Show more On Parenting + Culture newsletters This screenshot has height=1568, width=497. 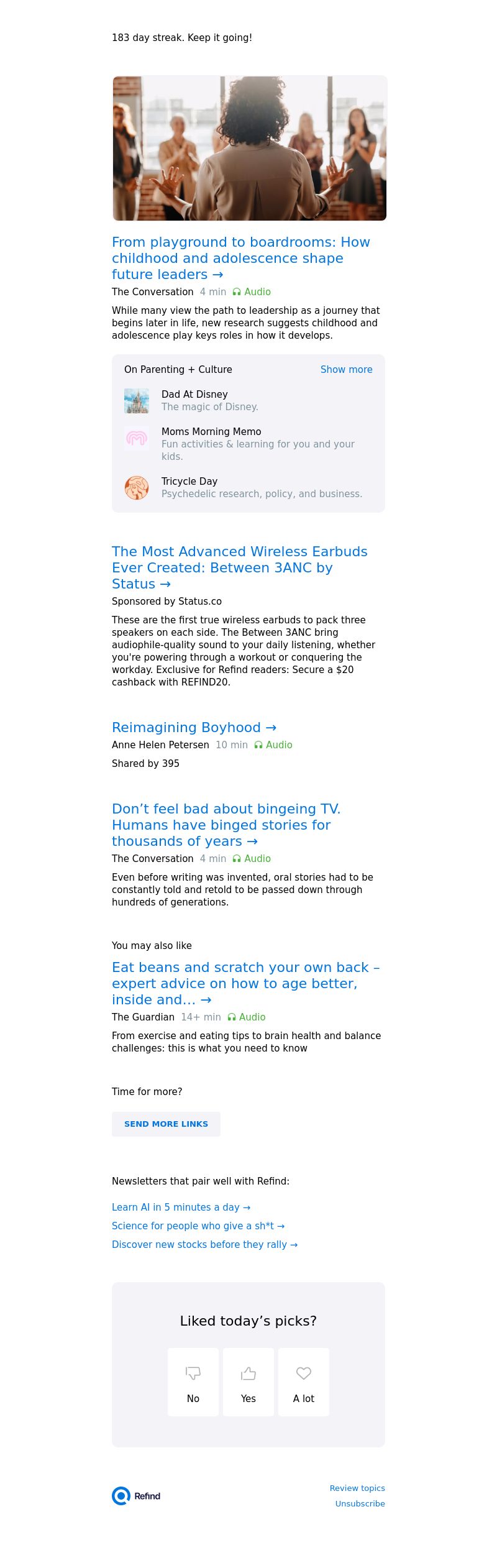tap(346, 369)
